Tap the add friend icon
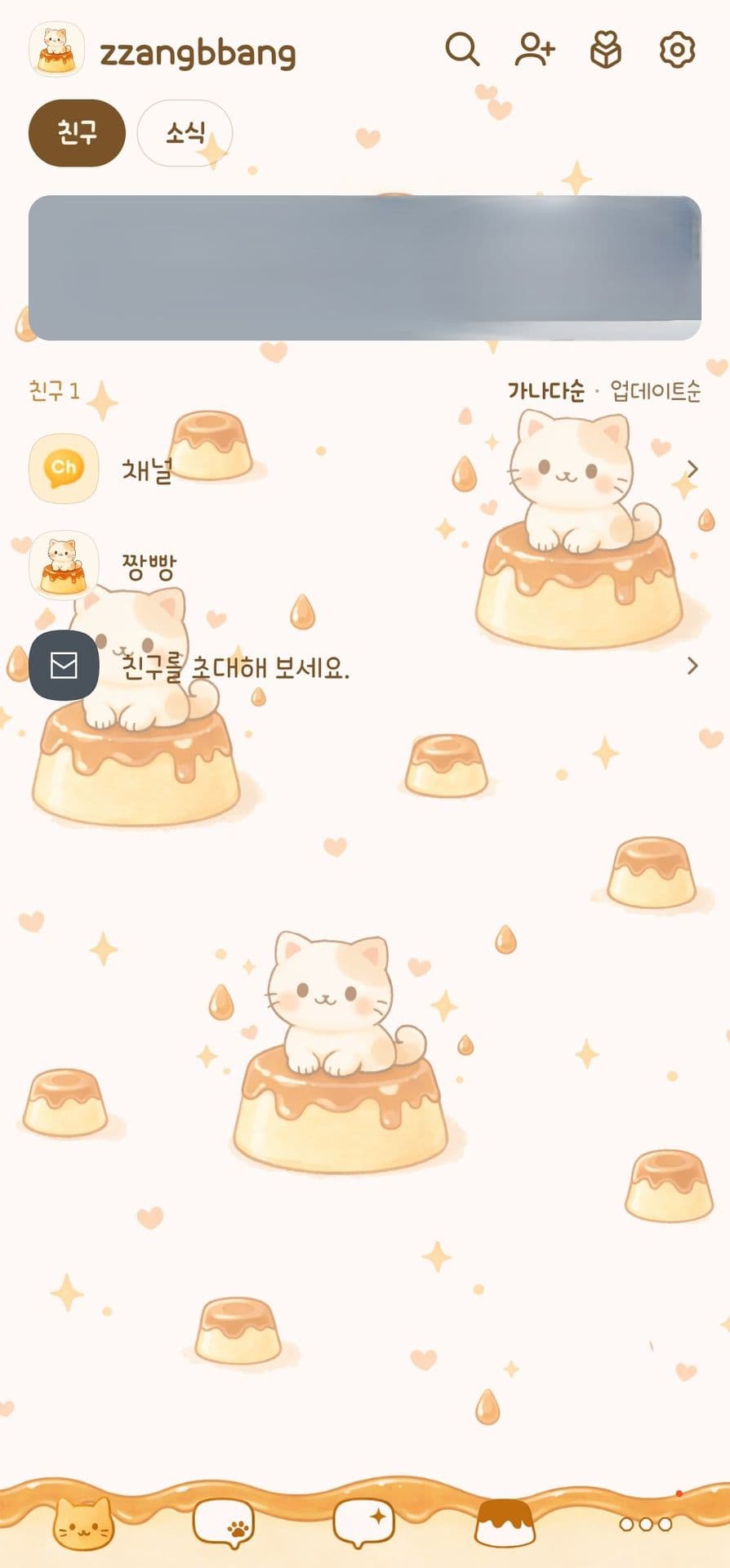Image resolution: width=730 pixels, height=1568 pixels. click(532, 51)
